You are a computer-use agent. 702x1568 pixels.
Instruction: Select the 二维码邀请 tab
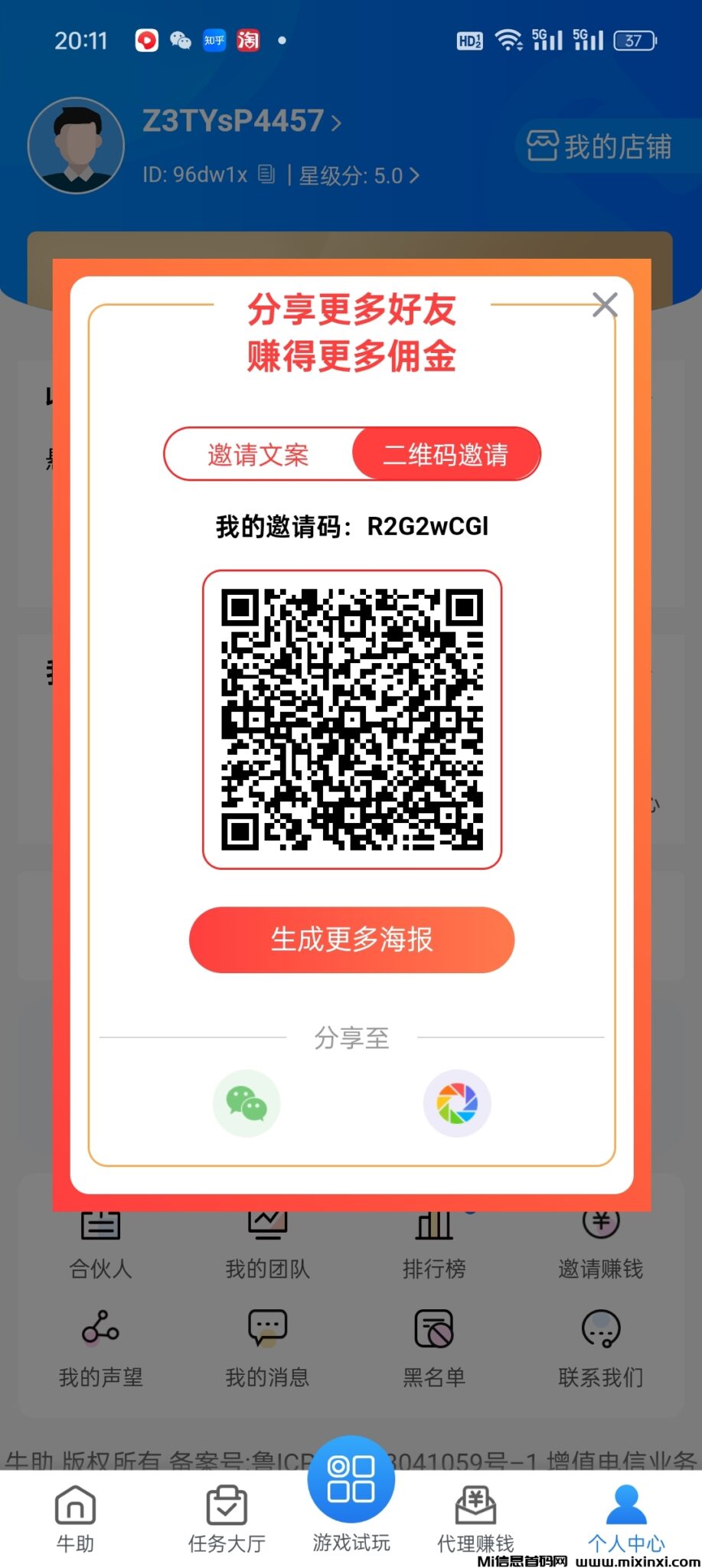click(x=446, y=453)
